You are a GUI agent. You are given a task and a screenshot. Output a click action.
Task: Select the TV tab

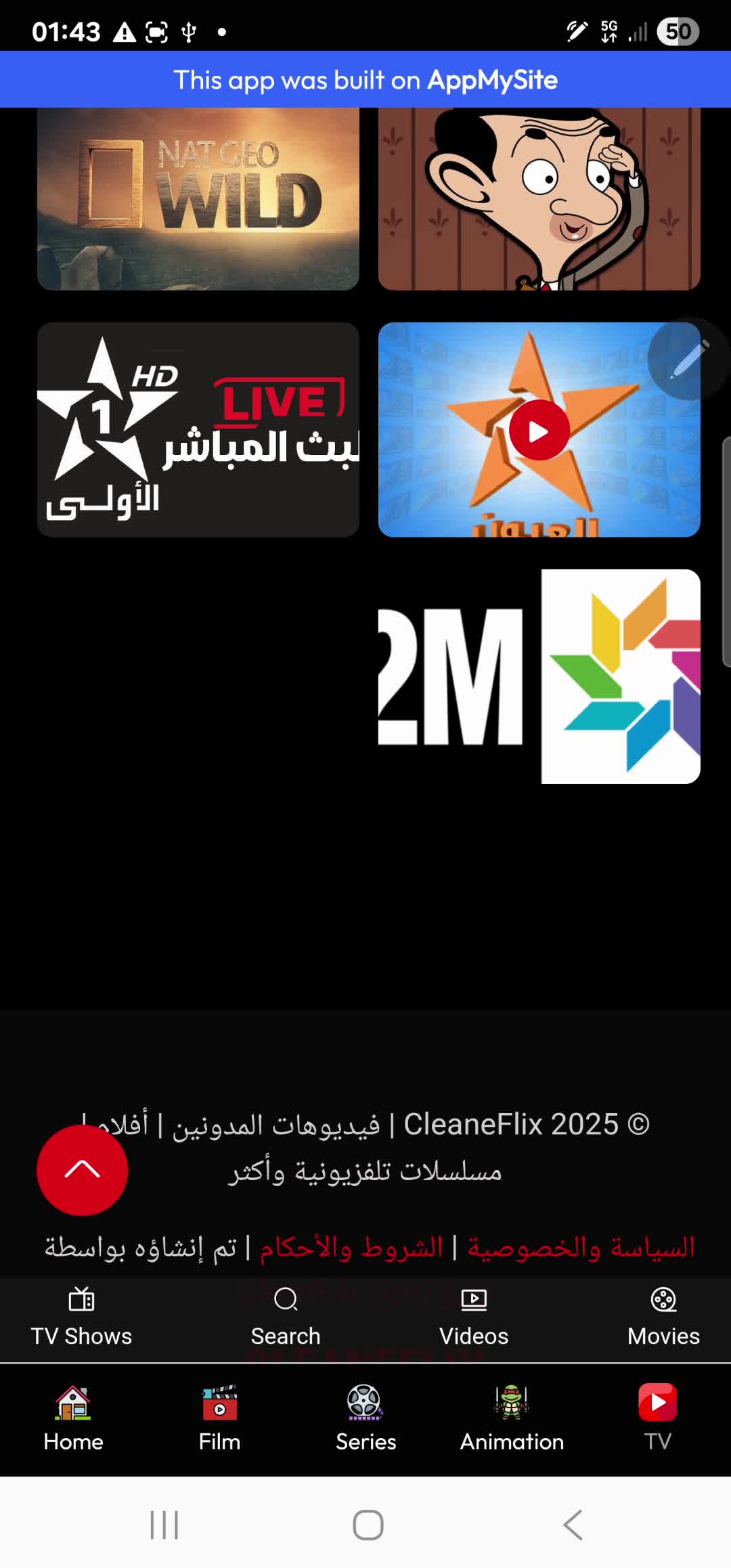coord(657,1418)
